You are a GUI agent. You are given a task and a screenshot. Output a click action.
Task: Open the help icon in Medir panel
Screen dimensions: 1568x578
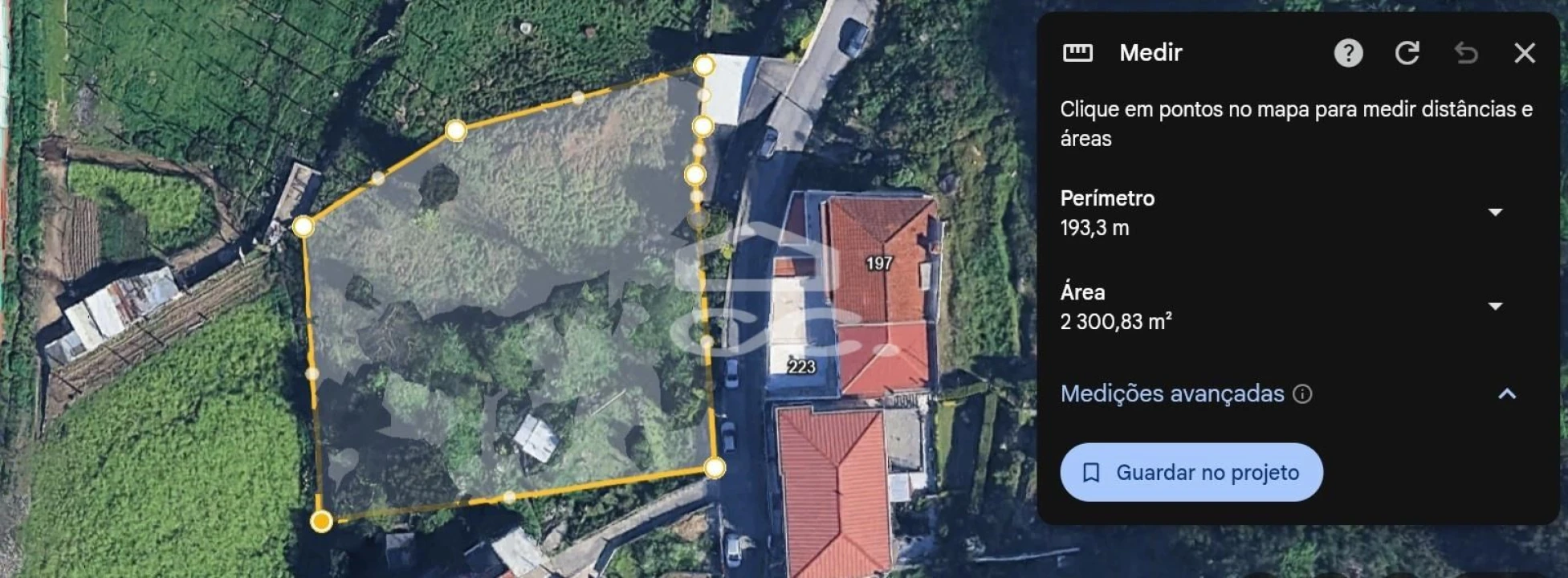pos(1348,53)
